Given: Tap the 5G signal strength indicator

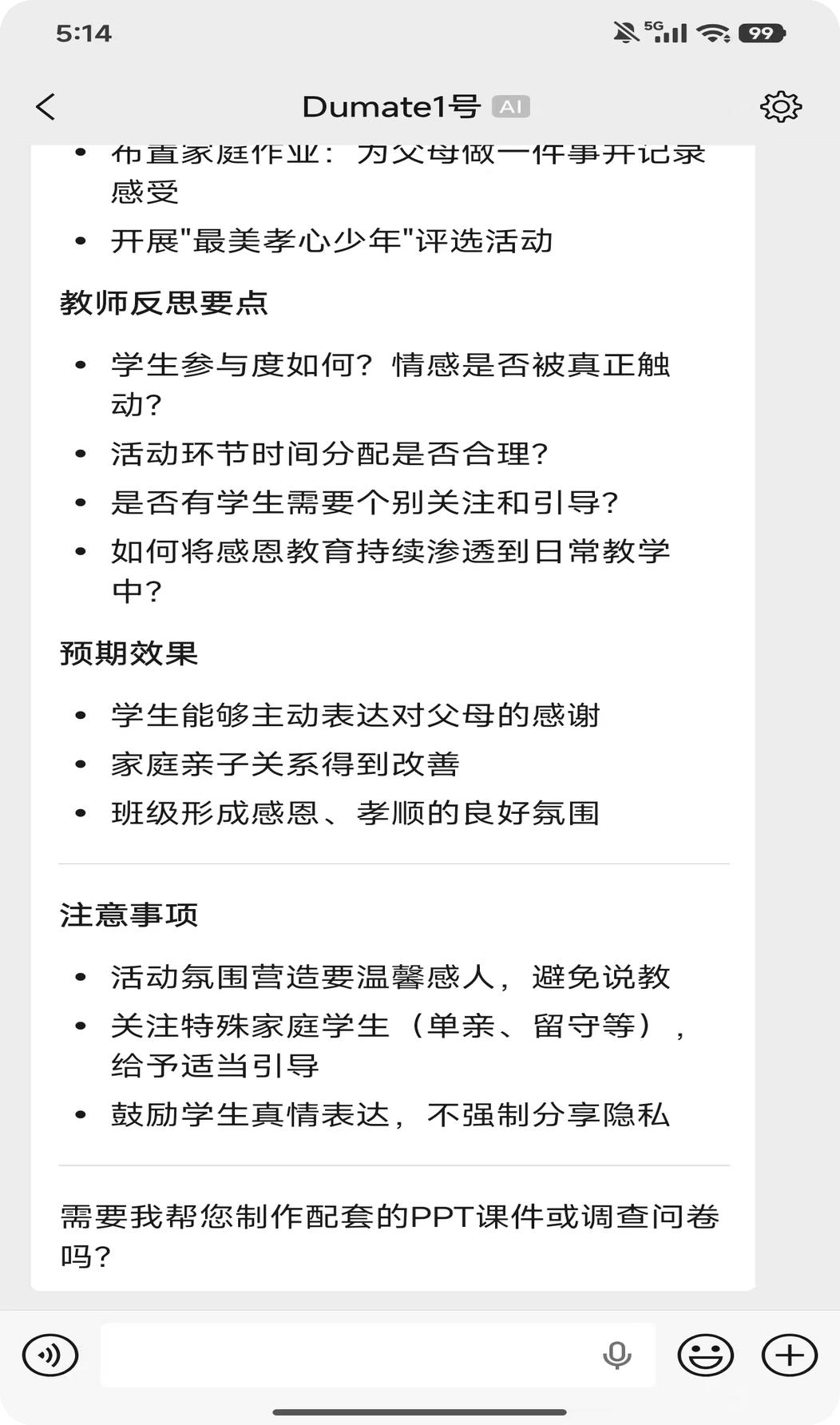Looking at the screenshot, I should (666, 32).
